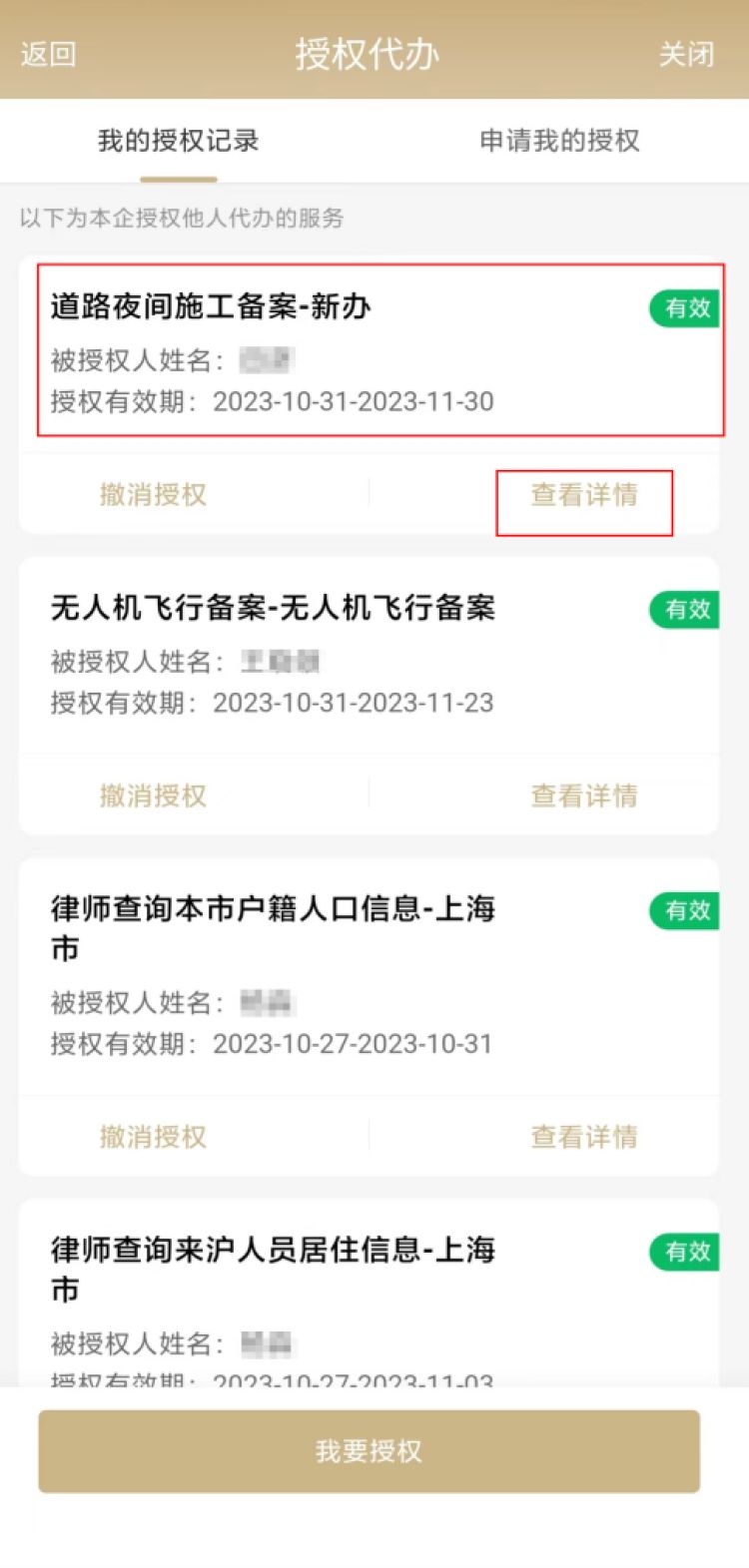Select the 我的授权记录 tab
This screenshot has height=1568, width=749.
(178, 142)
